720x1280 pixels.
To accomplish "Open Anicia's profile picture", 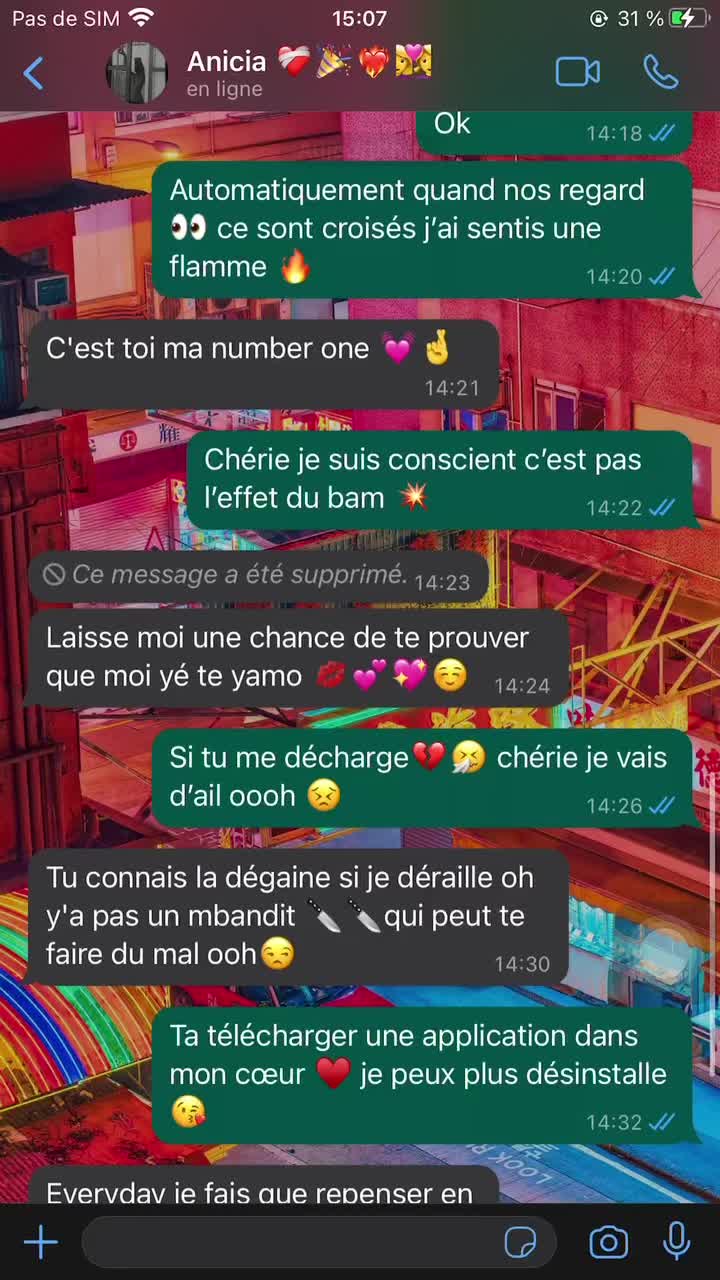I will tap(137, 73).
